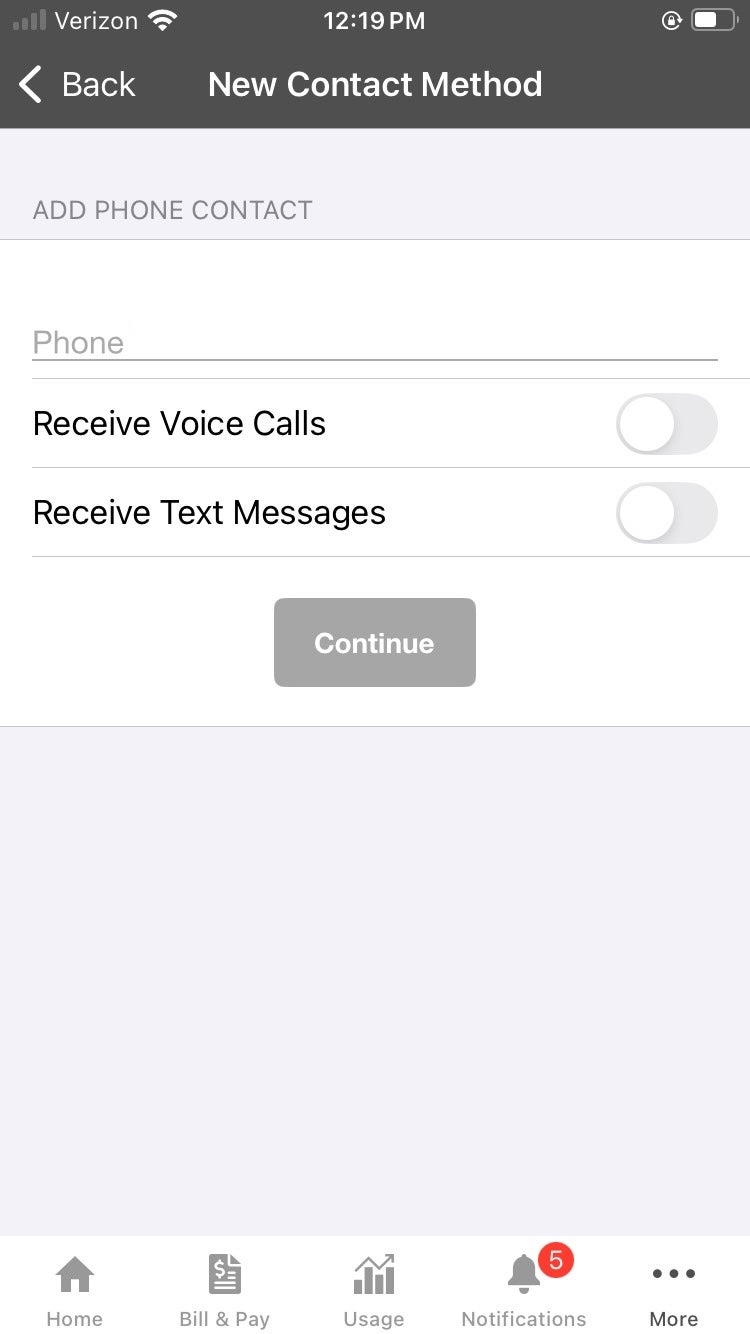The image size is (750, 1334).
Task: Tap the Home icon in bottom bar
Action: point(75,1274)
